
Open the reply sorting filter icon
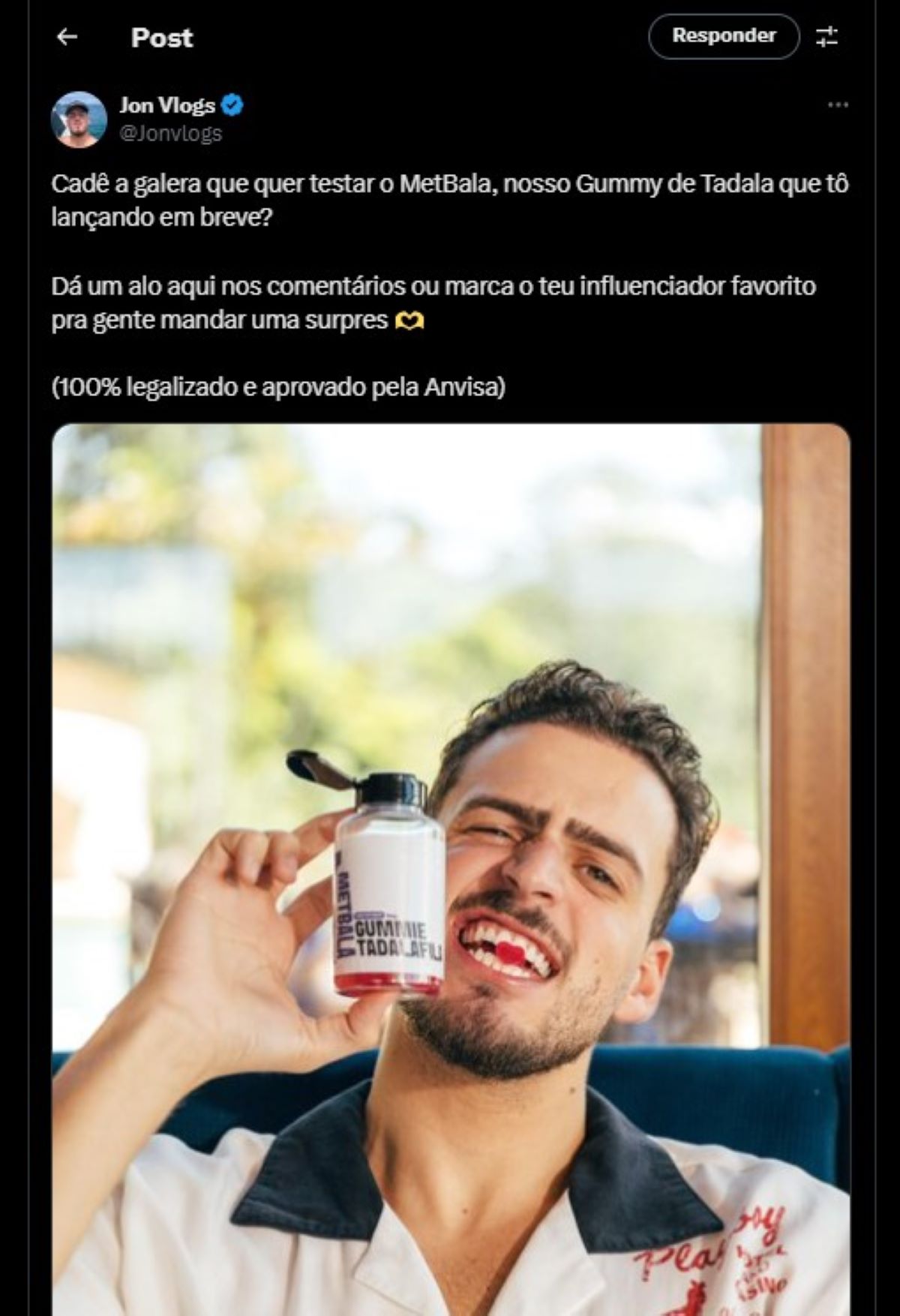click(826, 36)
